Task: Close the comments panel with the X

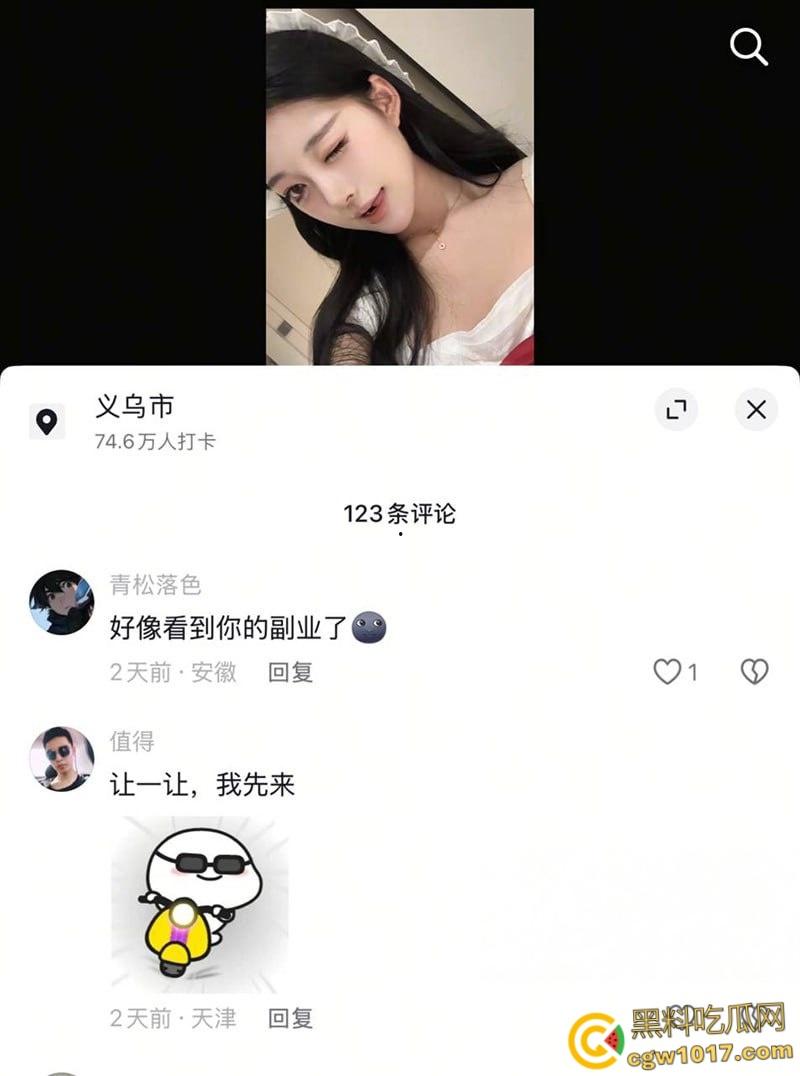Action: click(x=755, y=410)
